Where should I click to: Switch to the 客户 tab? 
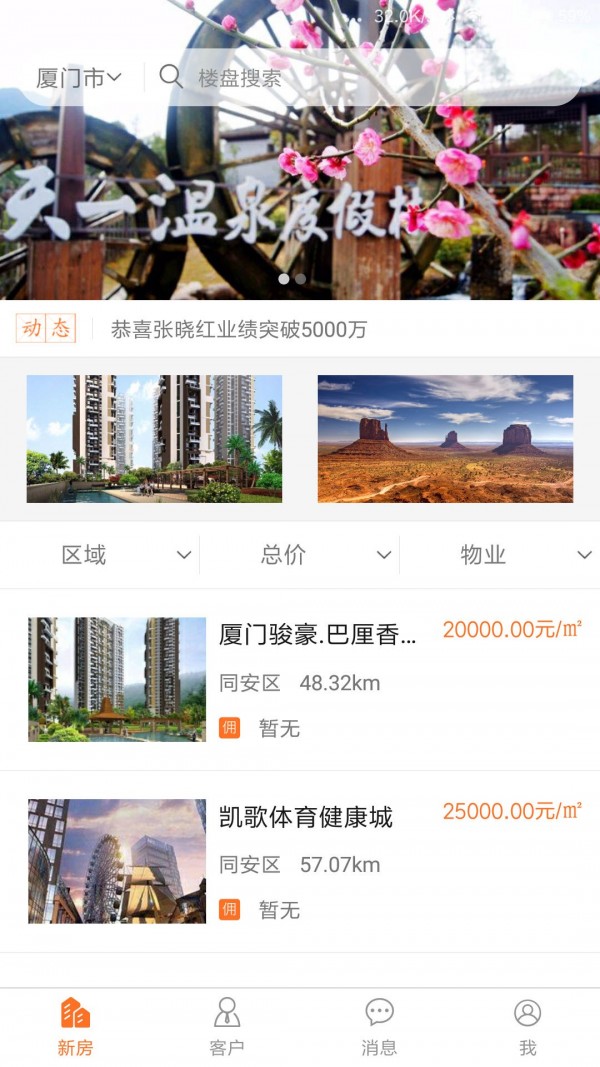click(227, 1026)
